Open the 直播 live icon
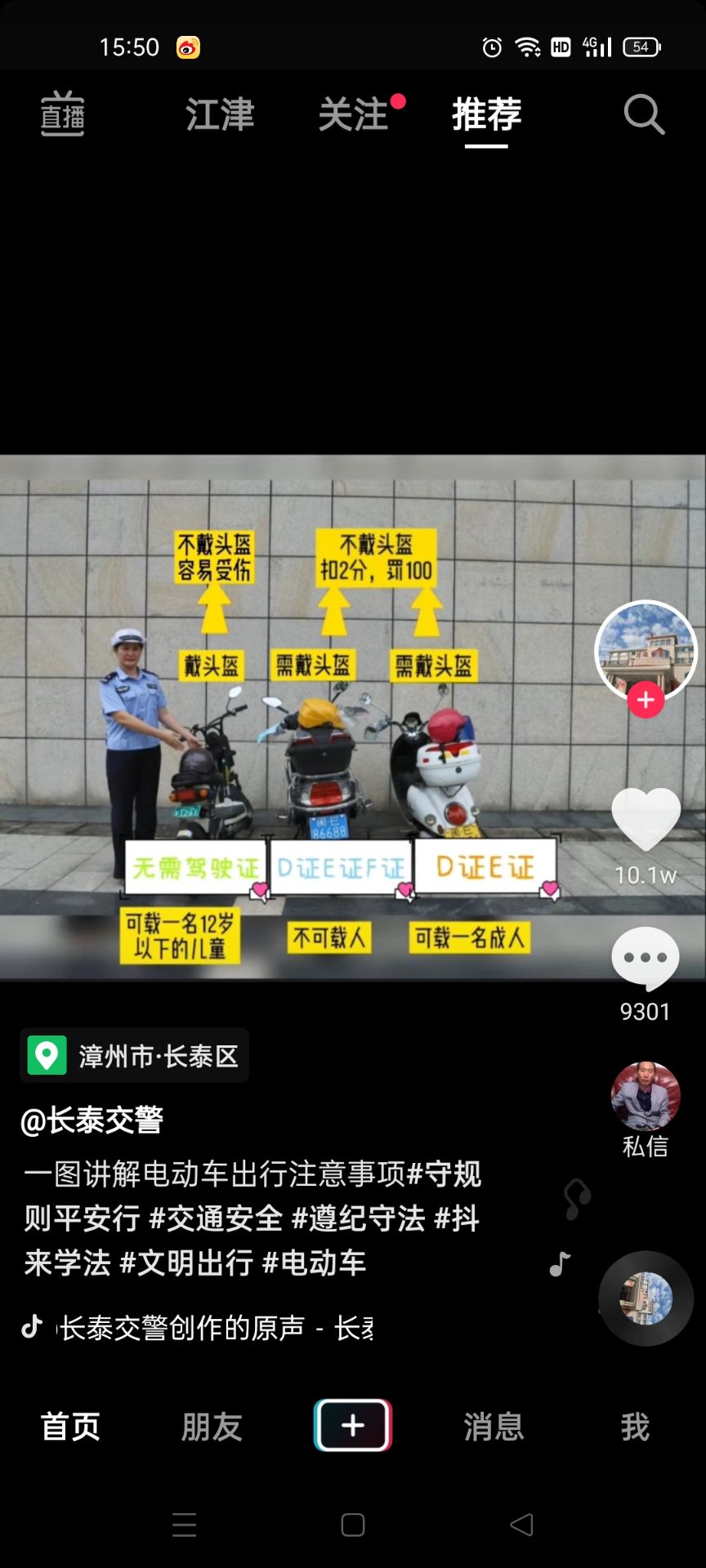This screenshot has width=706, height=1568. [63, 114]
